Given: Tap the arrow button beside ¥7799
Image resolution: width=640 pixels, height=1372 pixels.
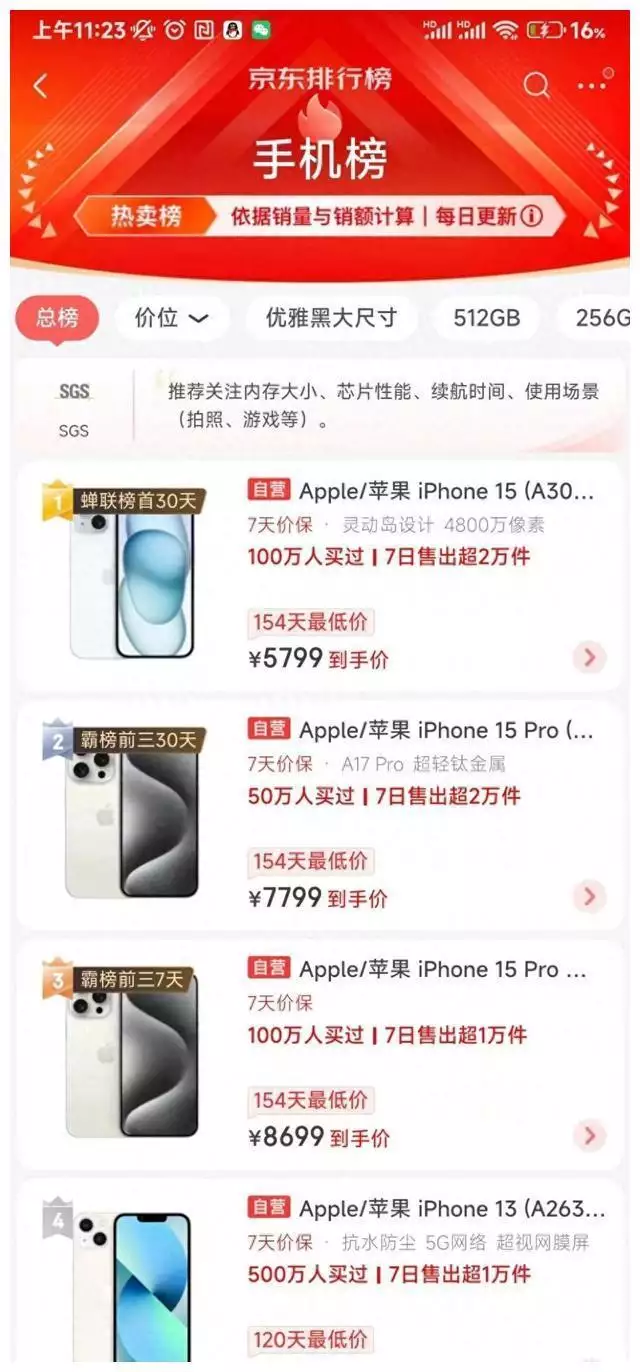Looking at the screenshot, I should coord(590,896).
